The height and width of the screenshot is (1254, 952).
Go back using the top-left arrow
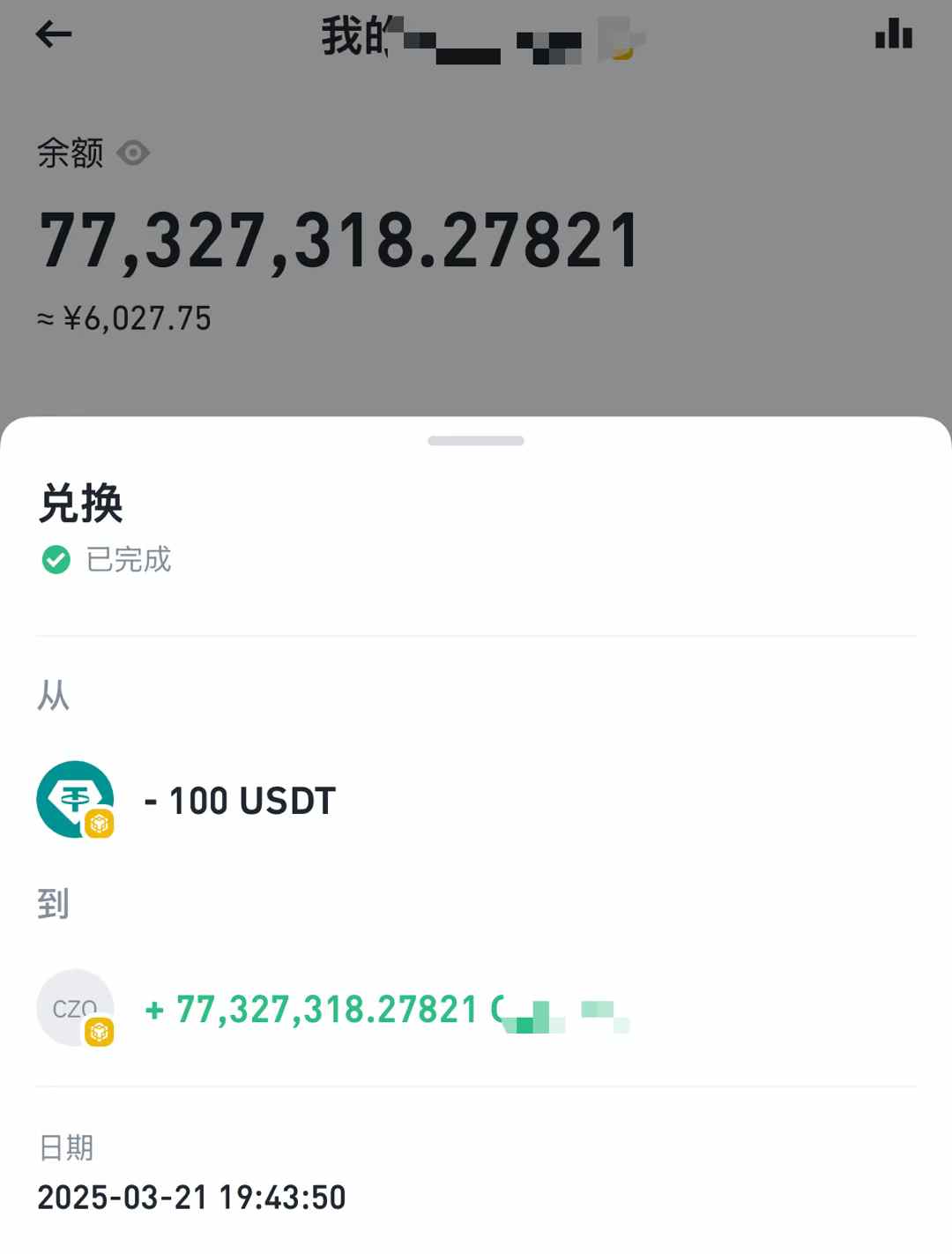(53, 34)
